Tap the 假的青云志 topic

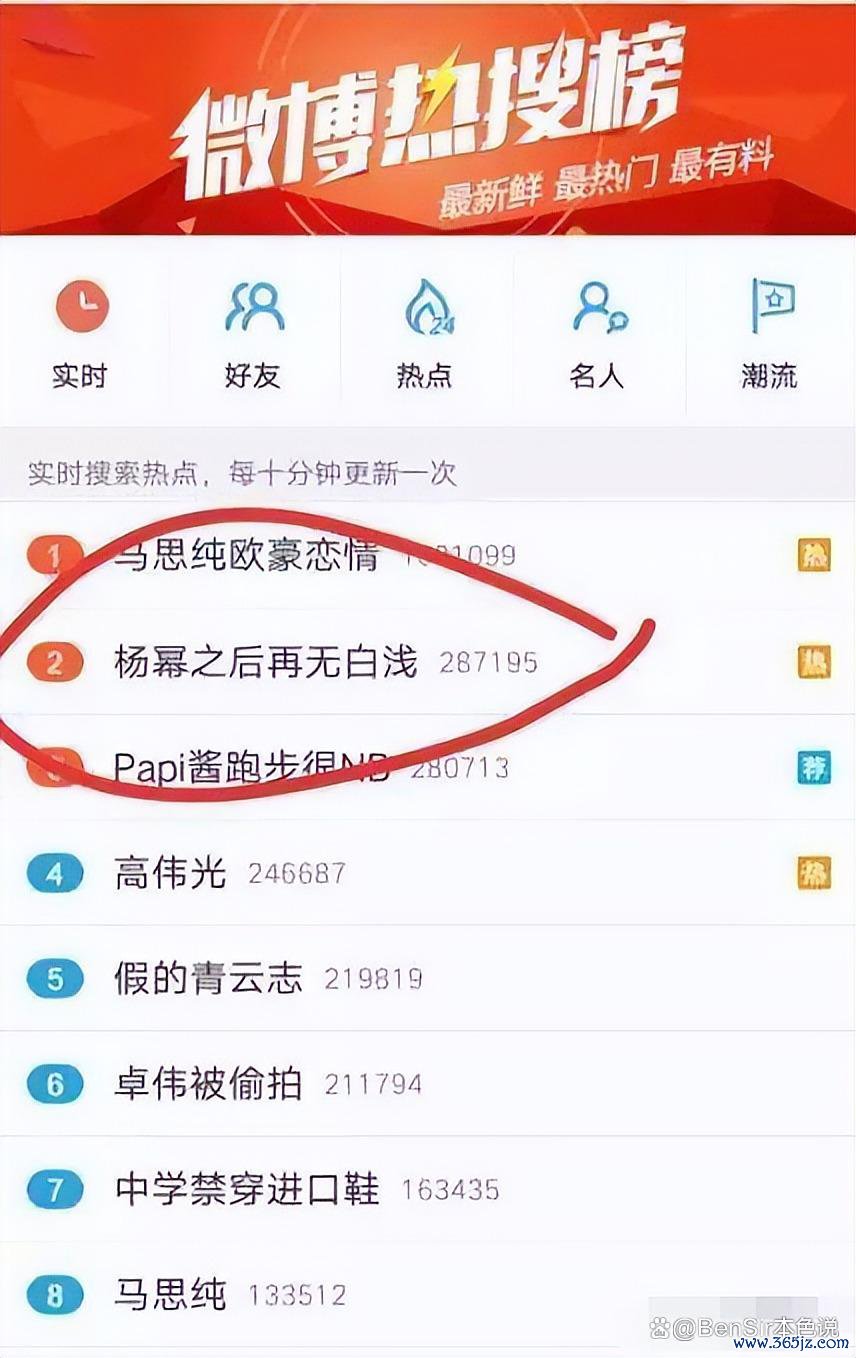(x=208, y=979)
